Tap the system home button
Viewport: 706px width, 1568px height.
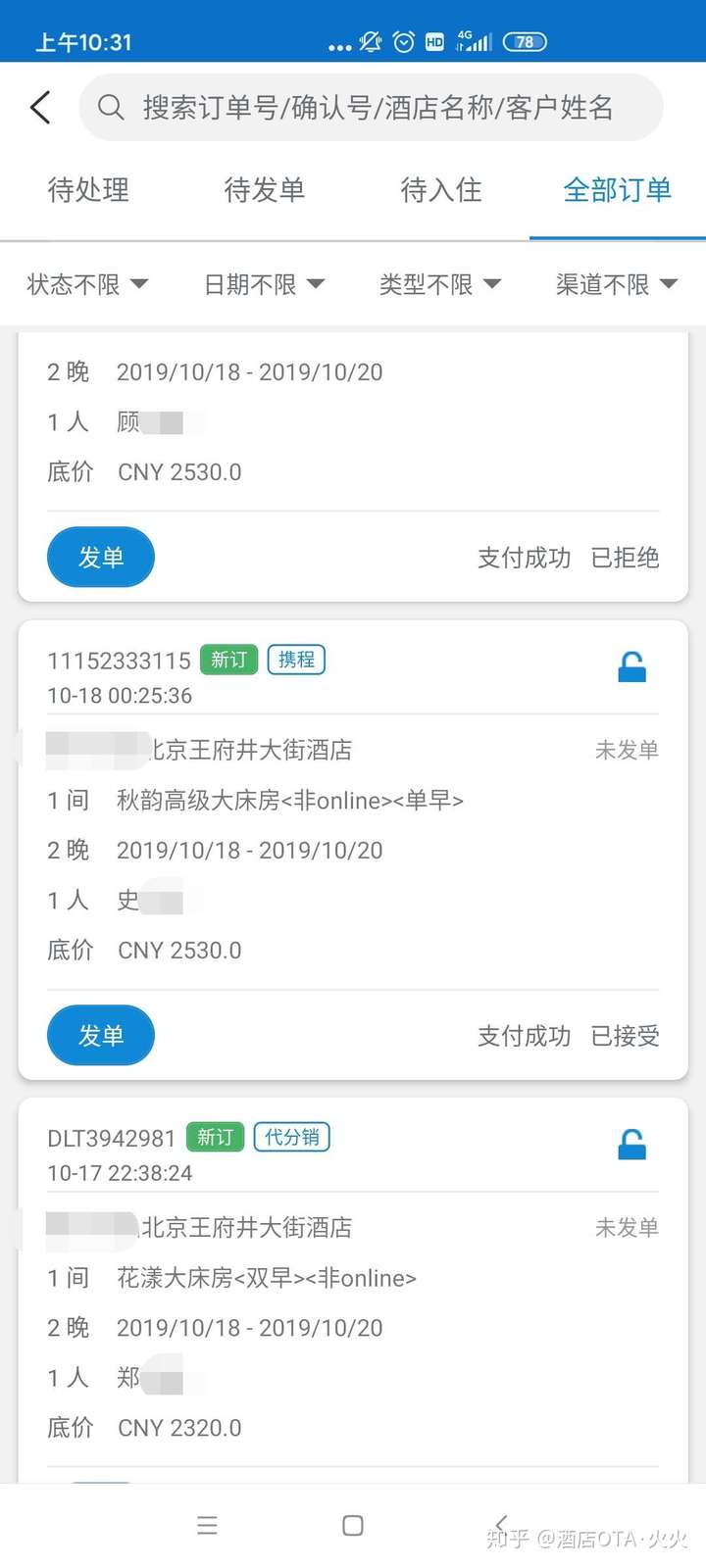(x=353, y=1526)
